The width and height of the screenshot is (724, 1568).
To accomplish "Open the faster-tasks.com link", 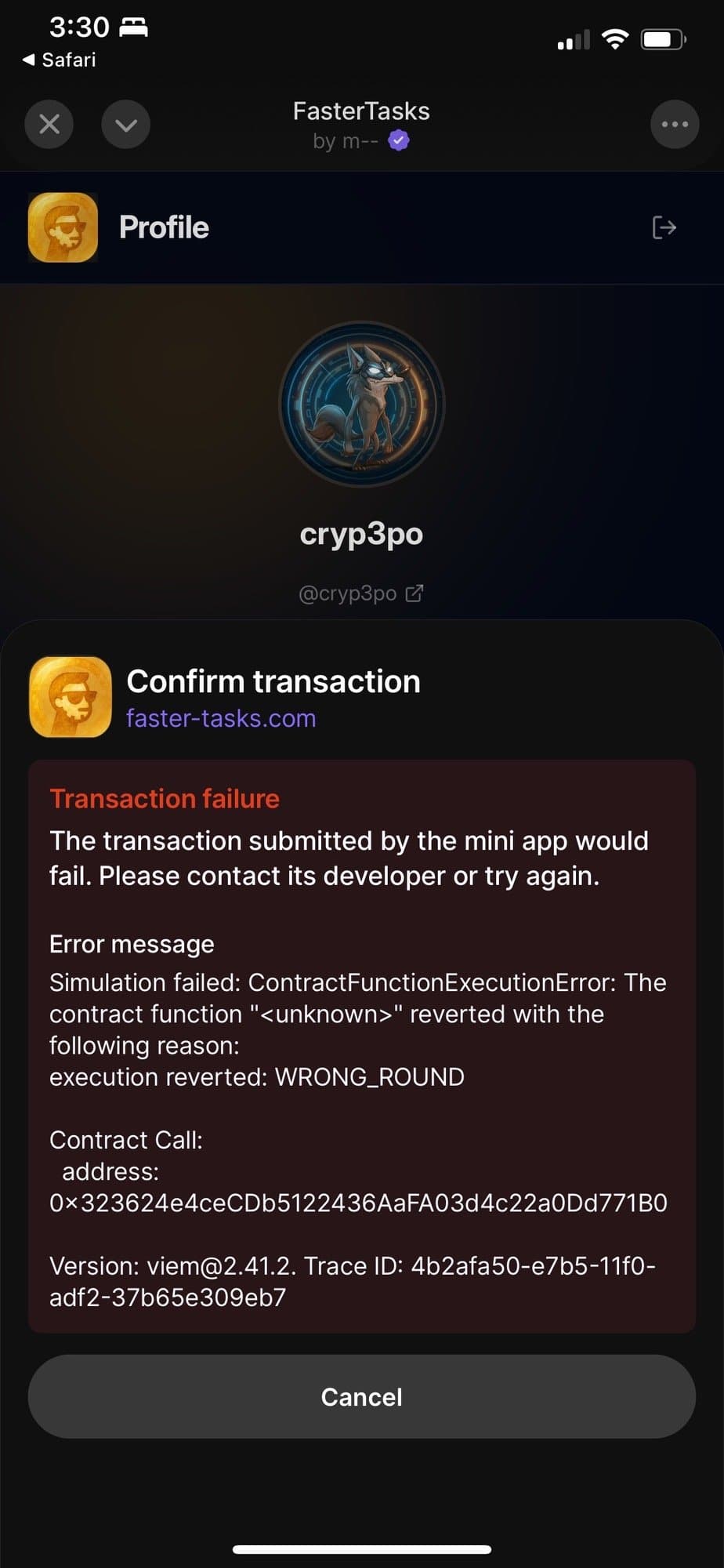I will pos(221,718).
